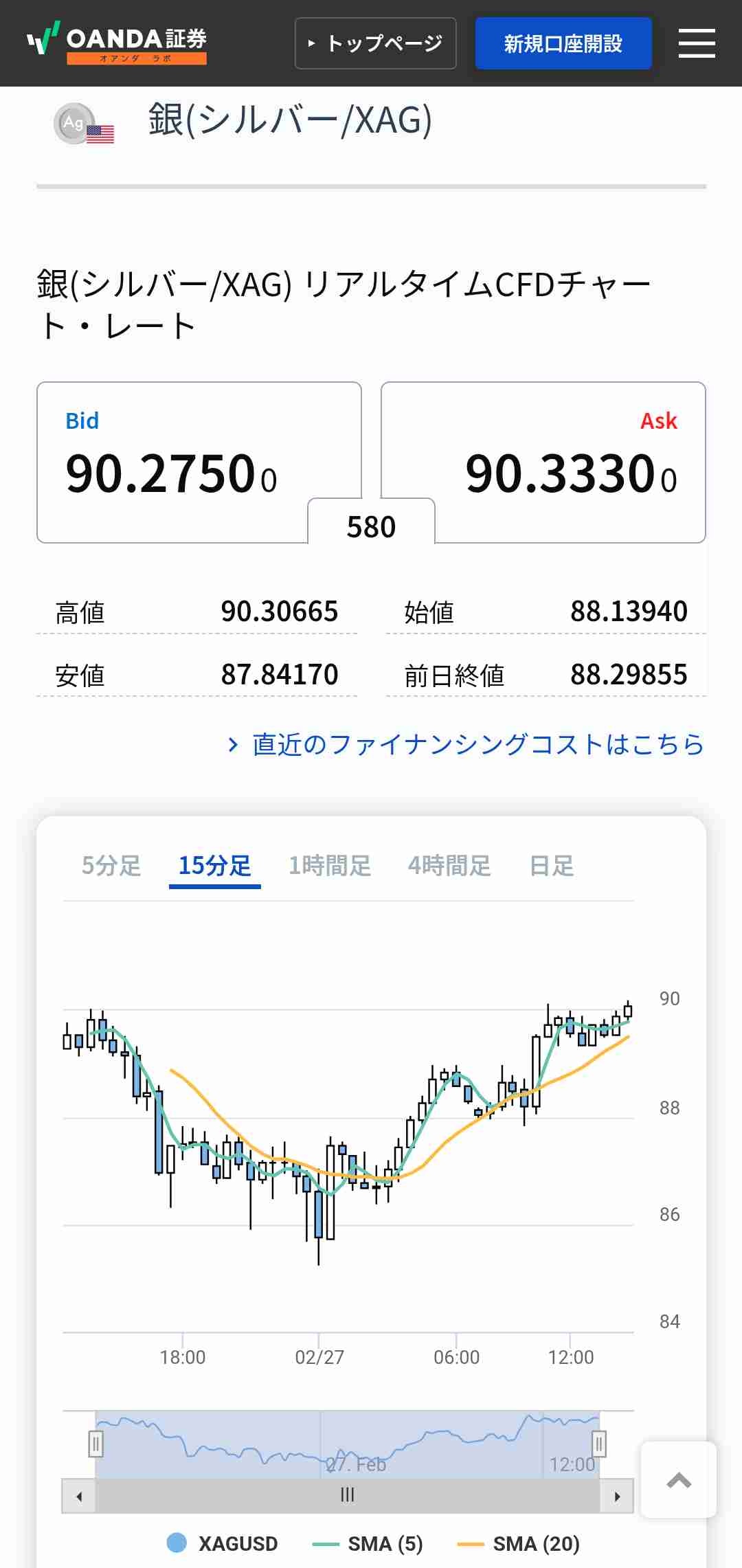Tap the 新規口座開設 button
Viewport: 742px width, 1568px height.
coord(563,43)
